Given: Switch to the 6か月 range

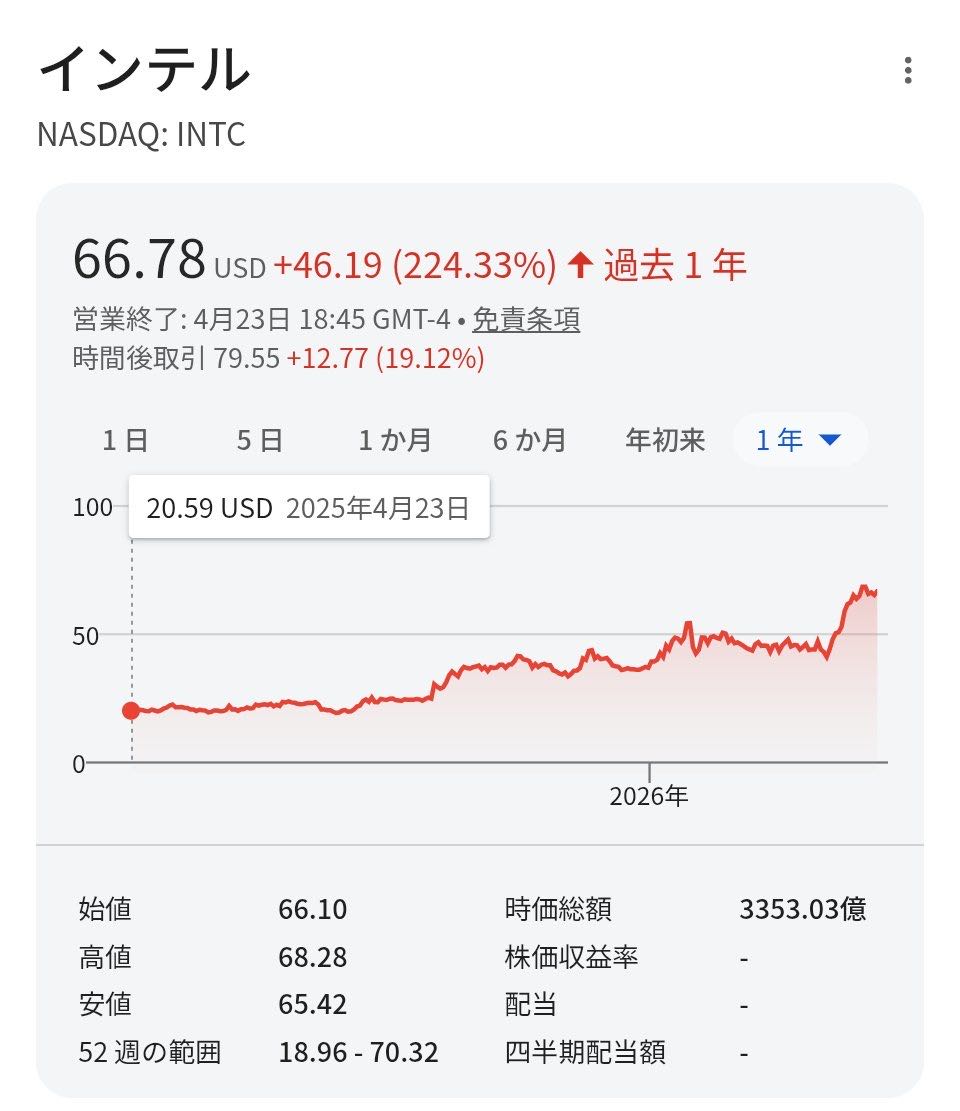Looking at the screenshot, I should coord(530,440).
